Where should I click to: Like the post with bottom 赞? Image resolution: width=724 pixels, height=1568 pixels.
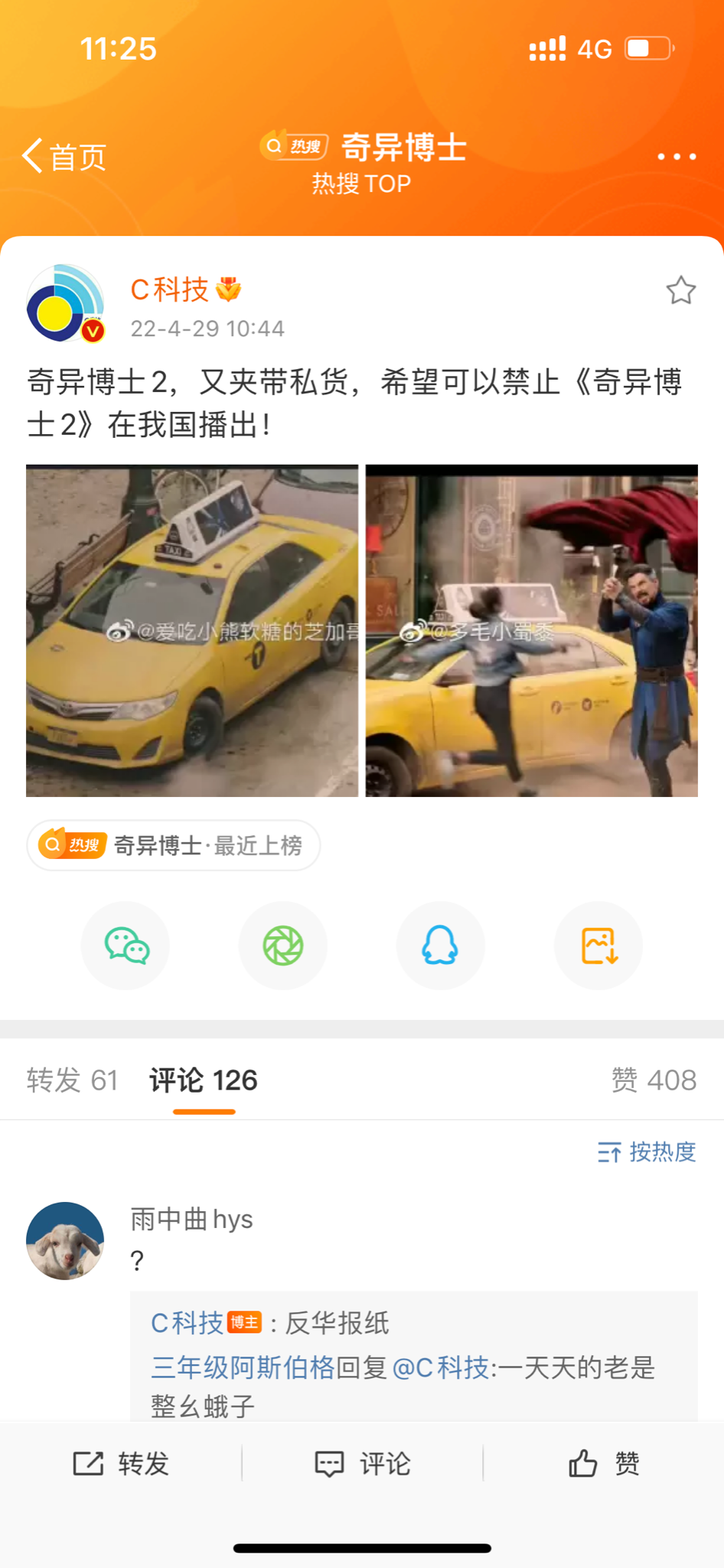pyautogui.click(x=604, y=1464)
